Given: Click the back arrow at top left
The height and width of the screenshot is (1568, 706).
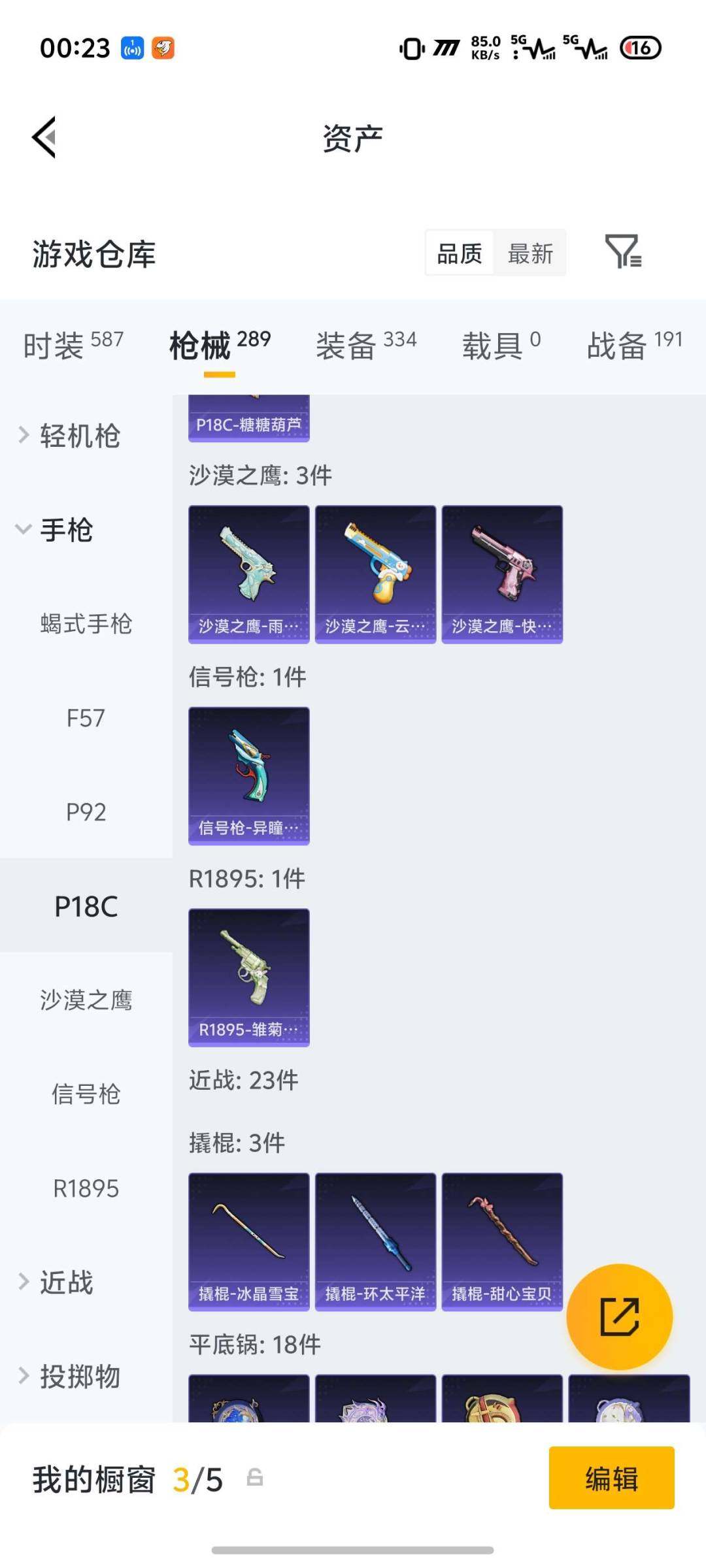Looking at the screenshot, I should point(43,137).
